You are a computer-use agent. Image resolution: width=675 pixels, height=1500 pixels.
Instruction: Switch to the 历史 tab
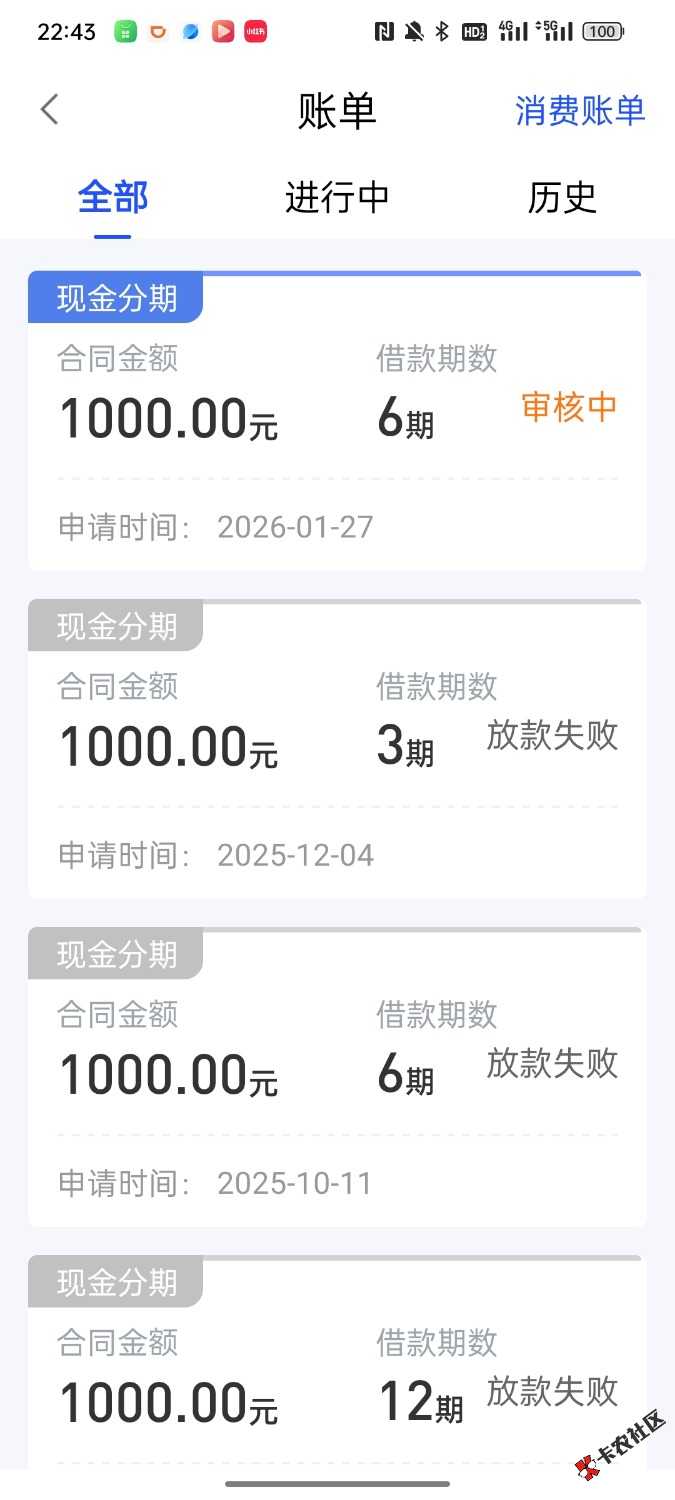pos(562,197)
